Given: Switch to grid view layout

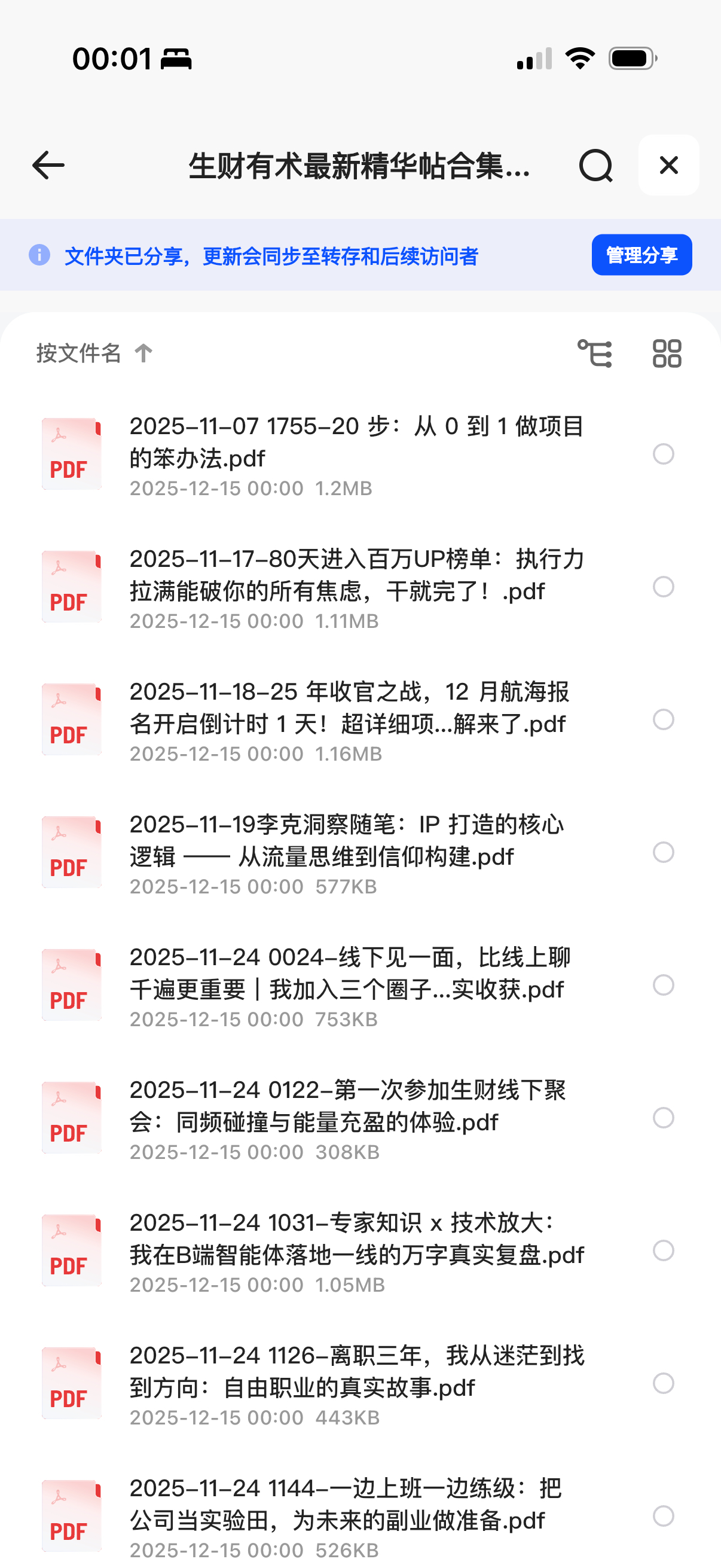Looking at the screenshot, I should [x=667, y=353].
